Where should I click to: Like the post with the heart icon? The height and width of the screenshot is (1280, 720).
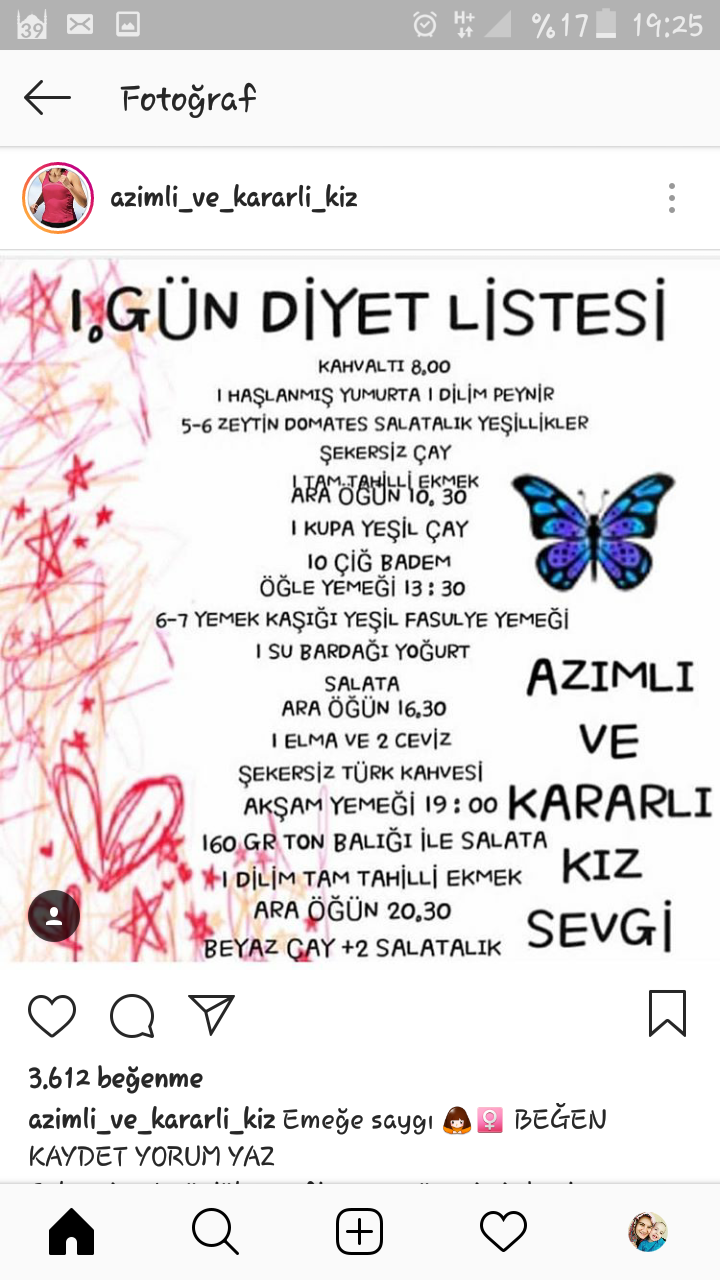pos(52,1016)
